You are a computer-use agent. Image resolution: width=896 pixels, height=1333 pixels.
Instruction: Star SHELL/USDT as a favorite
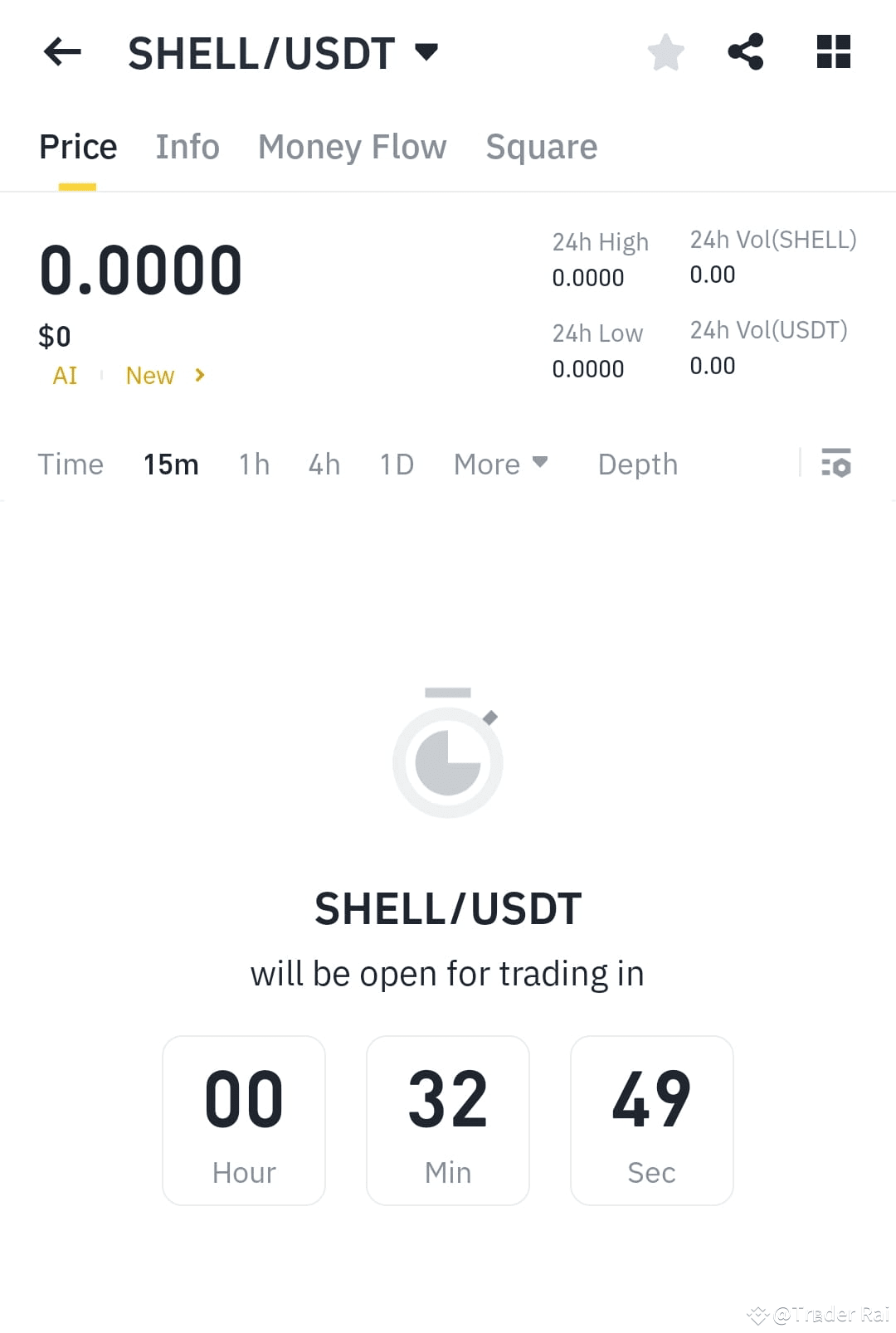tap(666, 51)
